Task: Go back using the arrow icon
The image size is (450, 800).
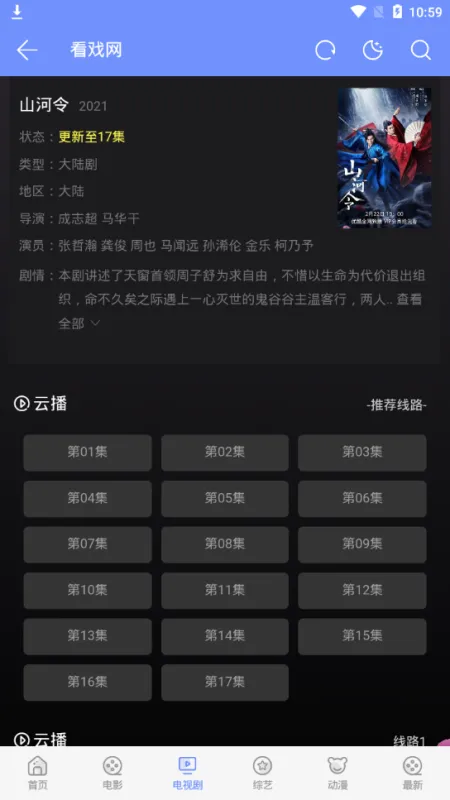Action: click(x=27, y=50)
